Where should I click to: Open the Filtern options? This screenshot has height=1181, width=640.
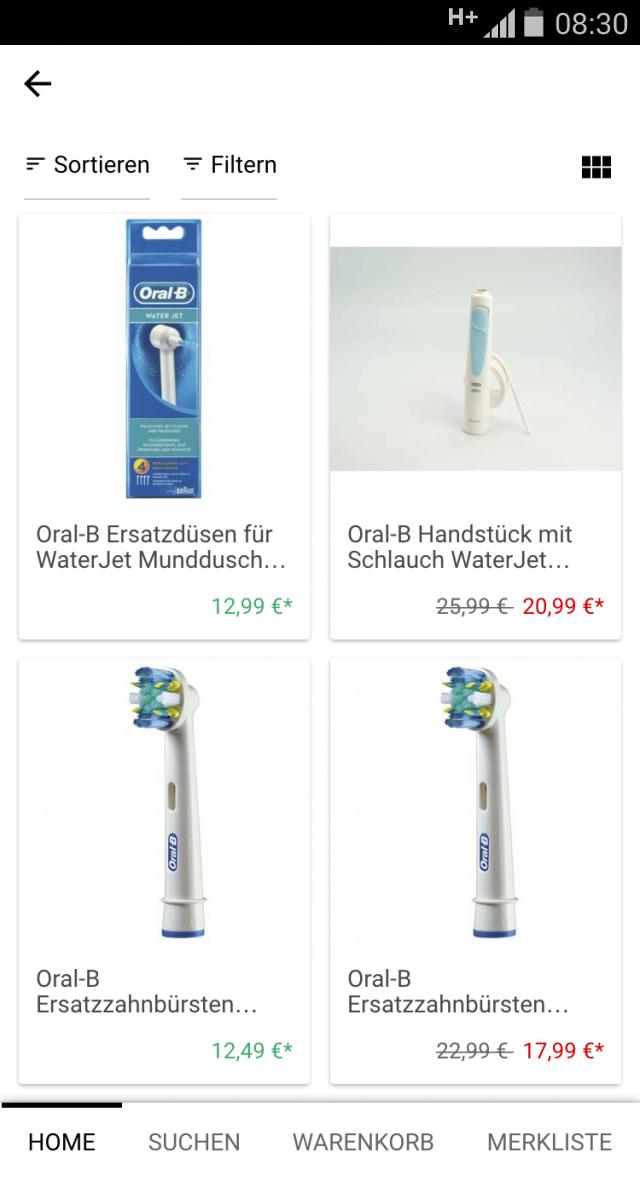[x=230, y=165]
